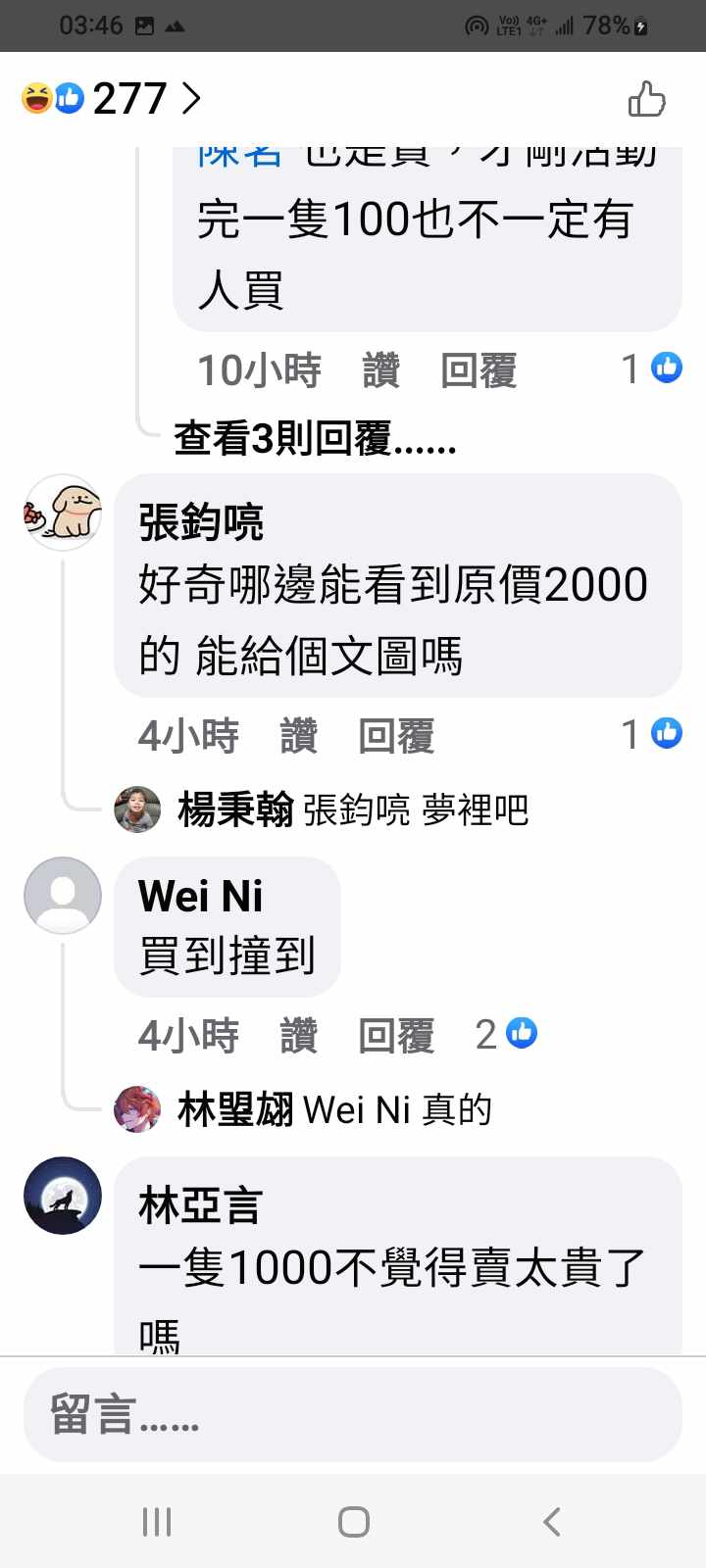
Task: Open the reply from 林琞翃 to Wei Ni
Action: (333, 1110)
